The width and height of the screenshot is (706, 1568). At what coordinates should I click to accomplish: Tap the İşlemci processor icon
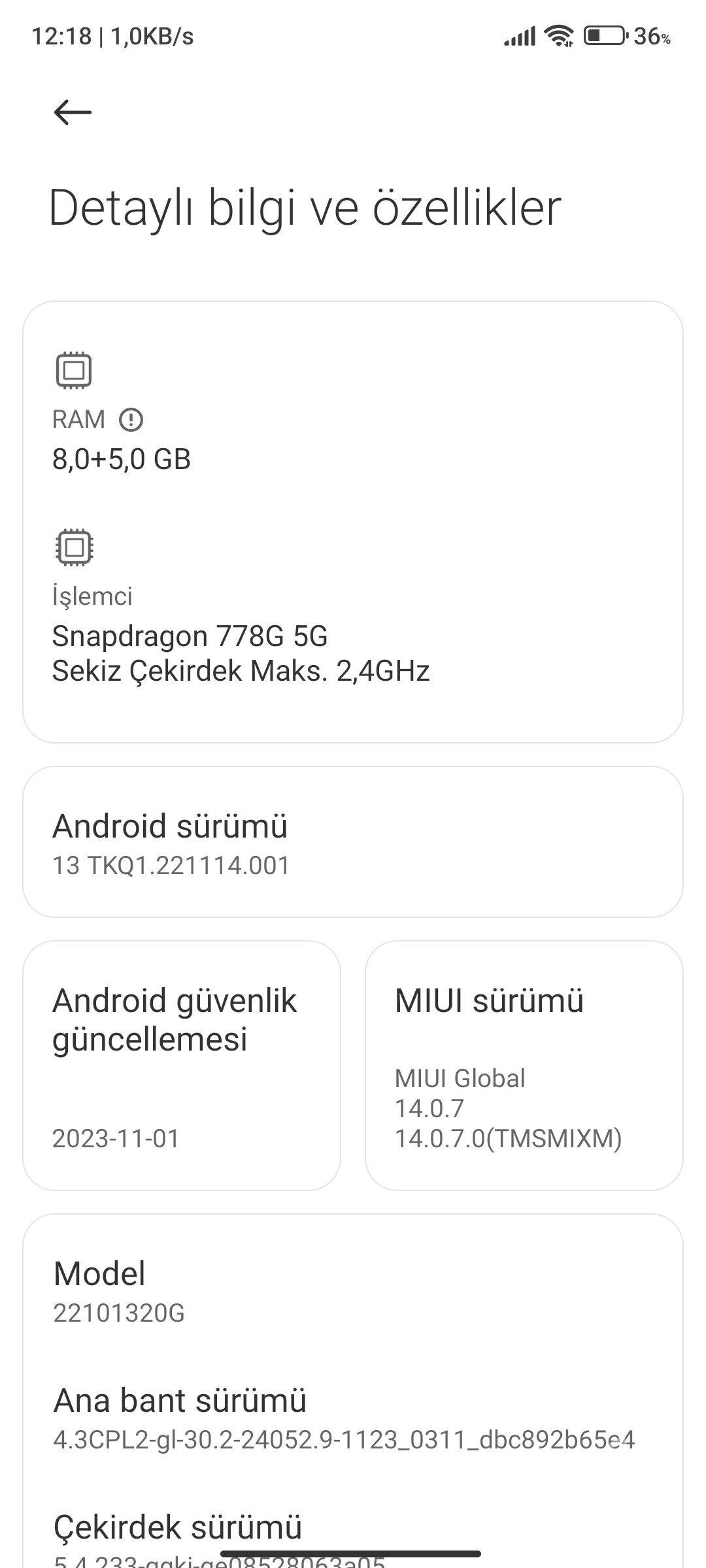pyautogui.click(x=74, y=547)
